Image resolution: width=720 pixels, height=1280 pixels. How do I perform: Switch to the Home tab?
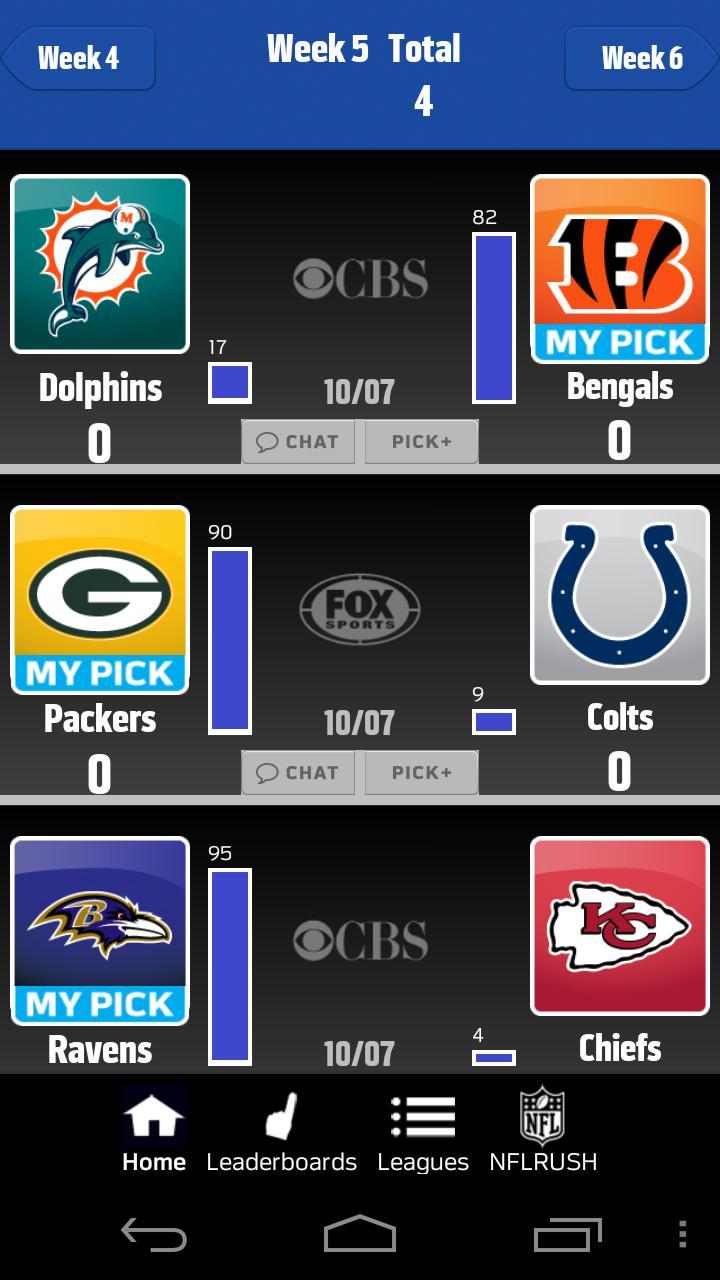(x=154, y=1132)
